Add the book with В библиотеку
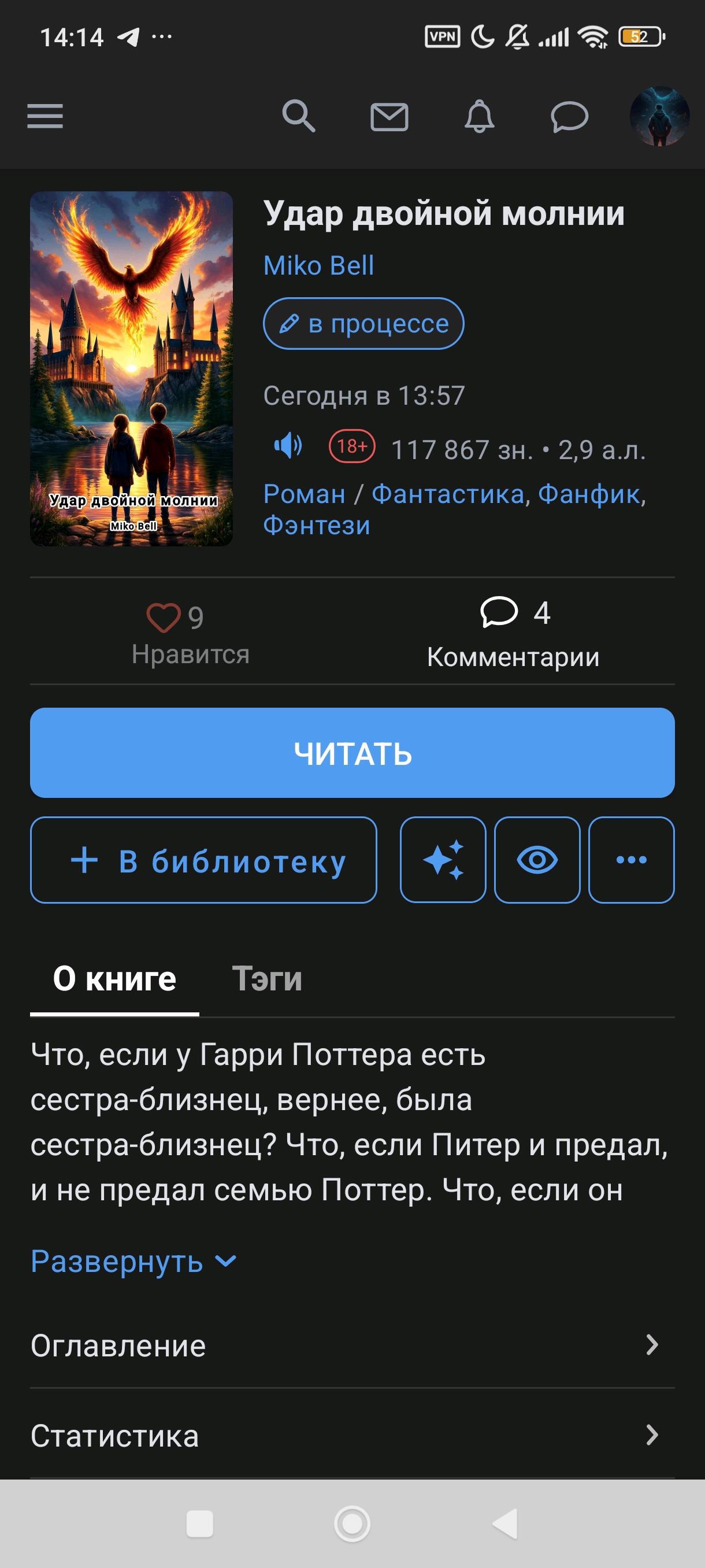This screenshot has height=1568, width=705. coord(203,860)
